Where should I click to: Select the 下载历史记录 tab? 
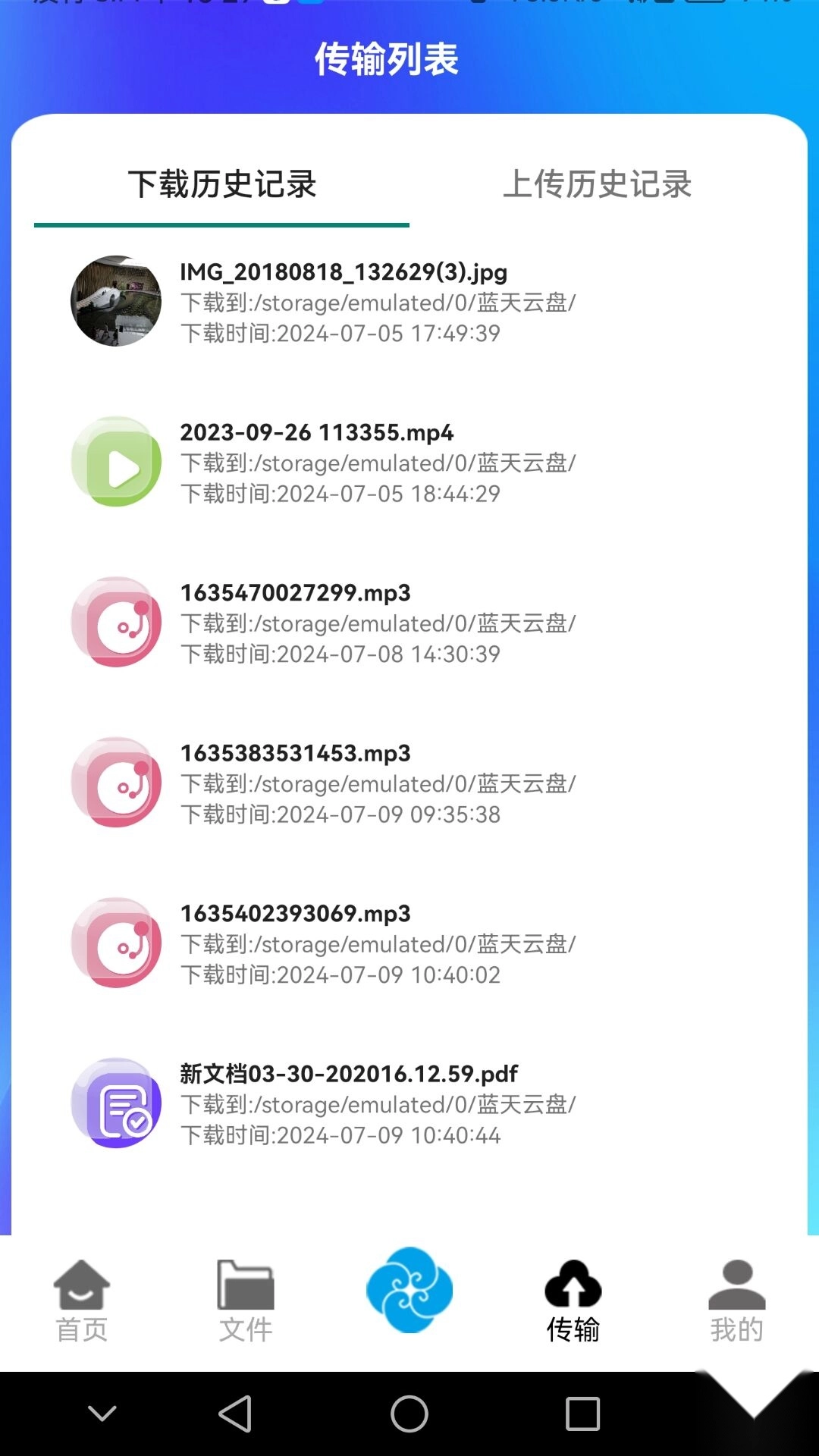pos(221,184)
